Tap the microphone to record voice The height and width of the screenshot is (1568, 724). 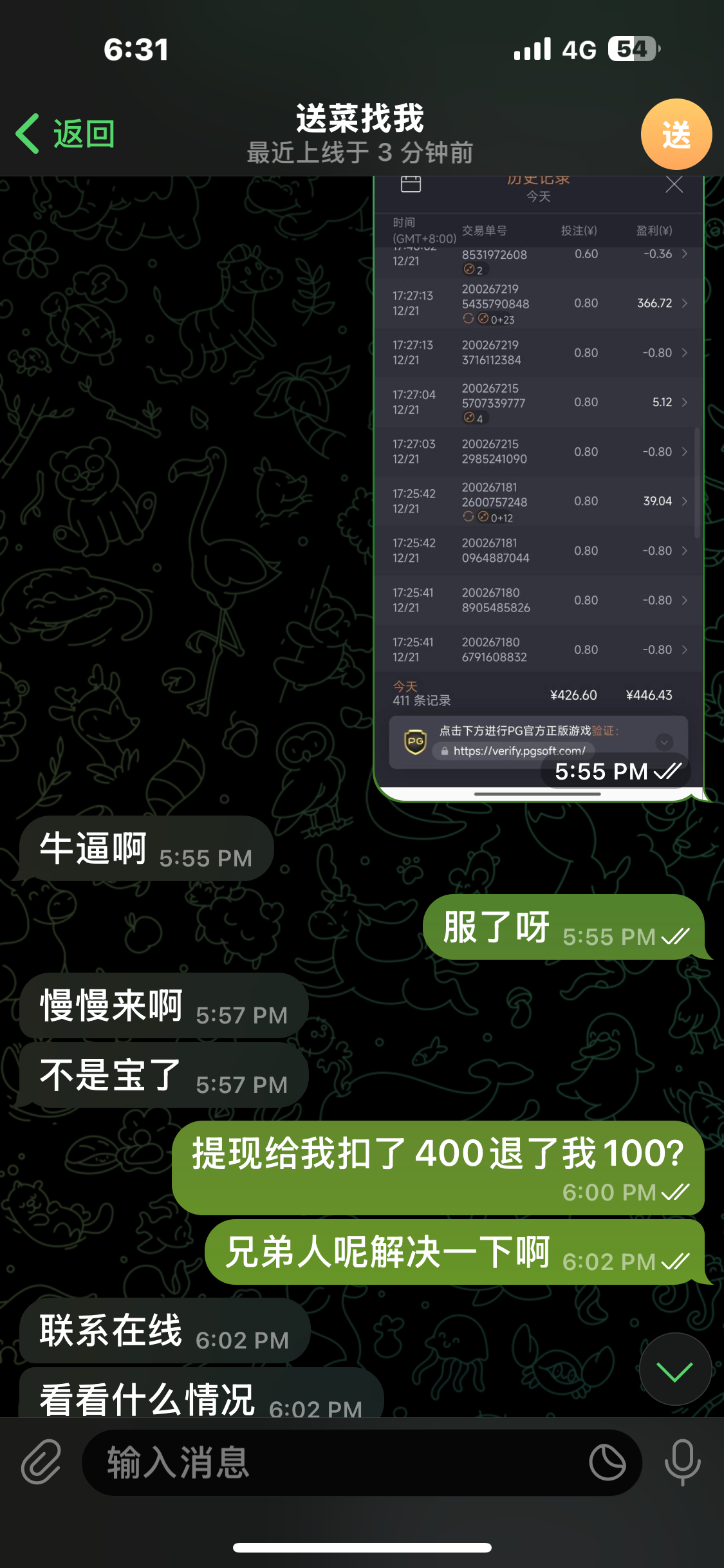click(682, 1462)
